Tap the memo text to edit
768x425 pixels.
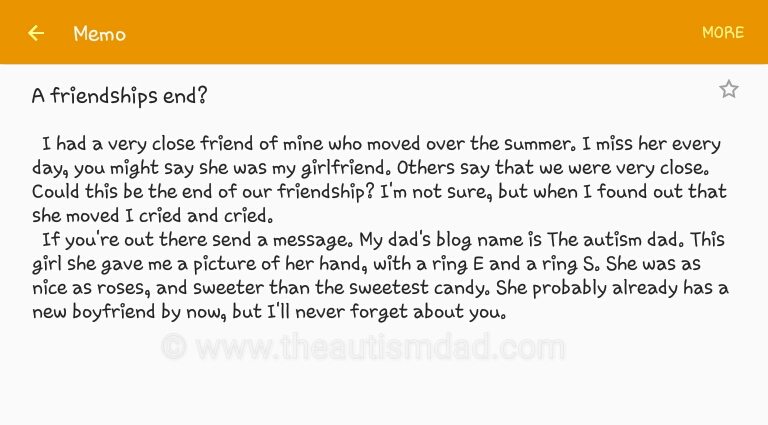click(x=380, y=228)
